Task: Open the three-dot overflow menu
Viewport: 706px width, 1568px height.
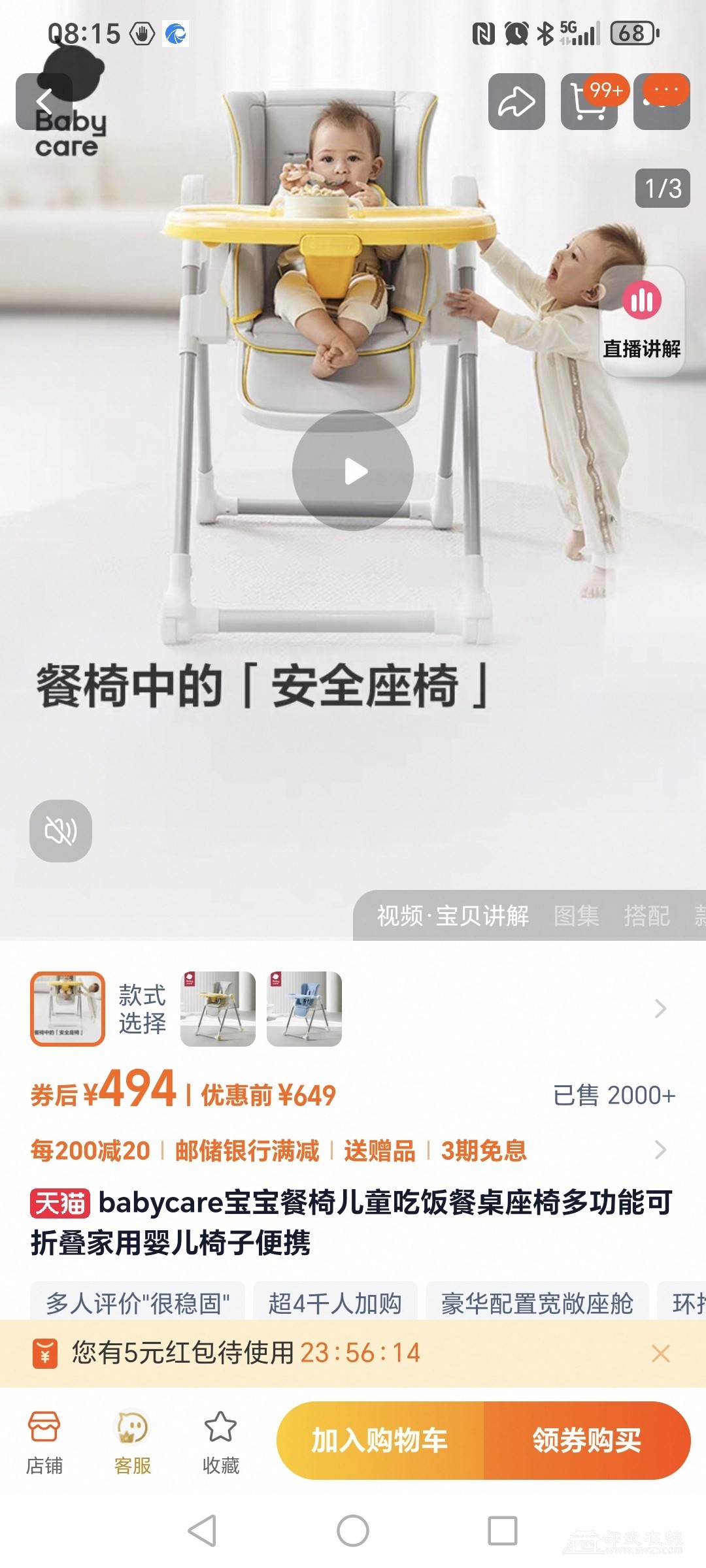Action: (x=662, y=102)
